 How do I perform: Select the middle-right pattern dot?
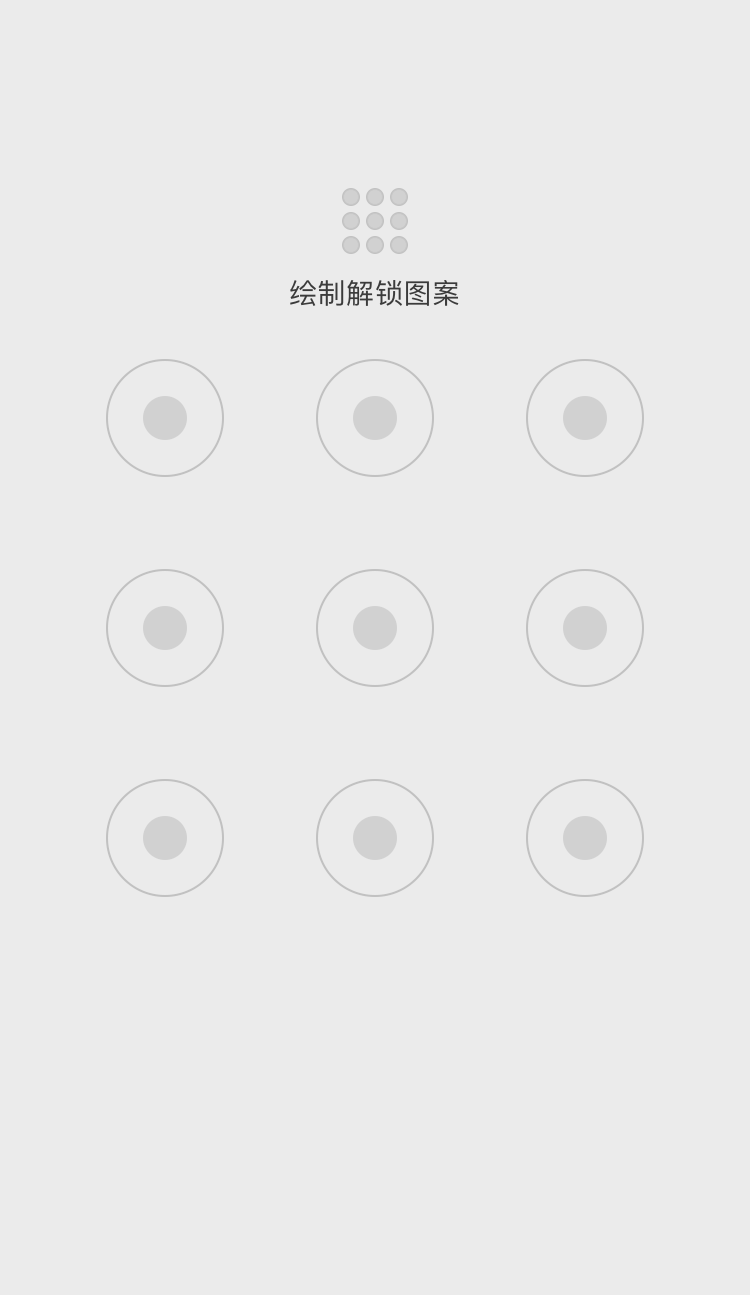tap(585, 628)
